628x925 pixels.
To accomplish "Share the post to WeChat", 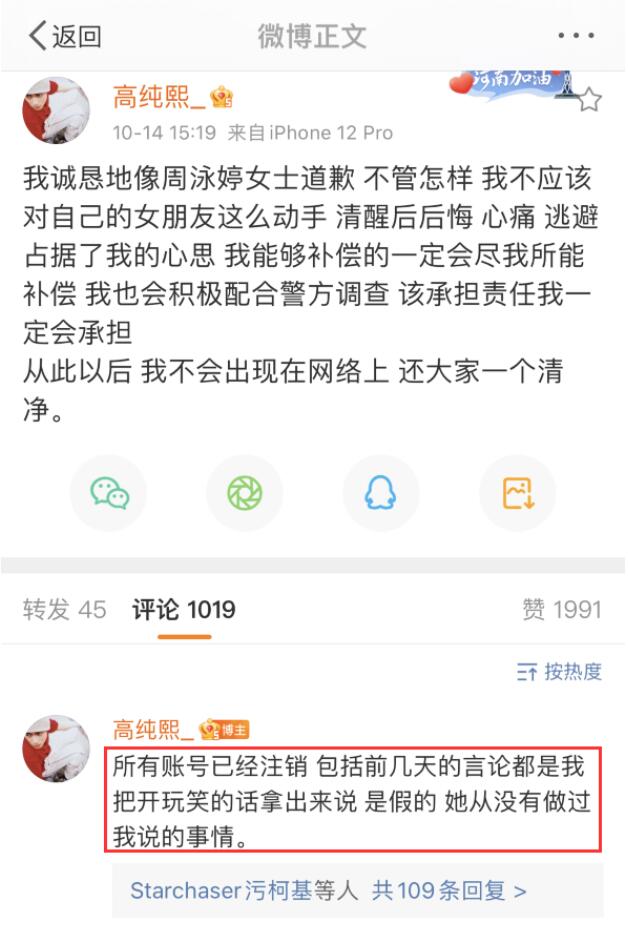I will click(x=108, y=492).
